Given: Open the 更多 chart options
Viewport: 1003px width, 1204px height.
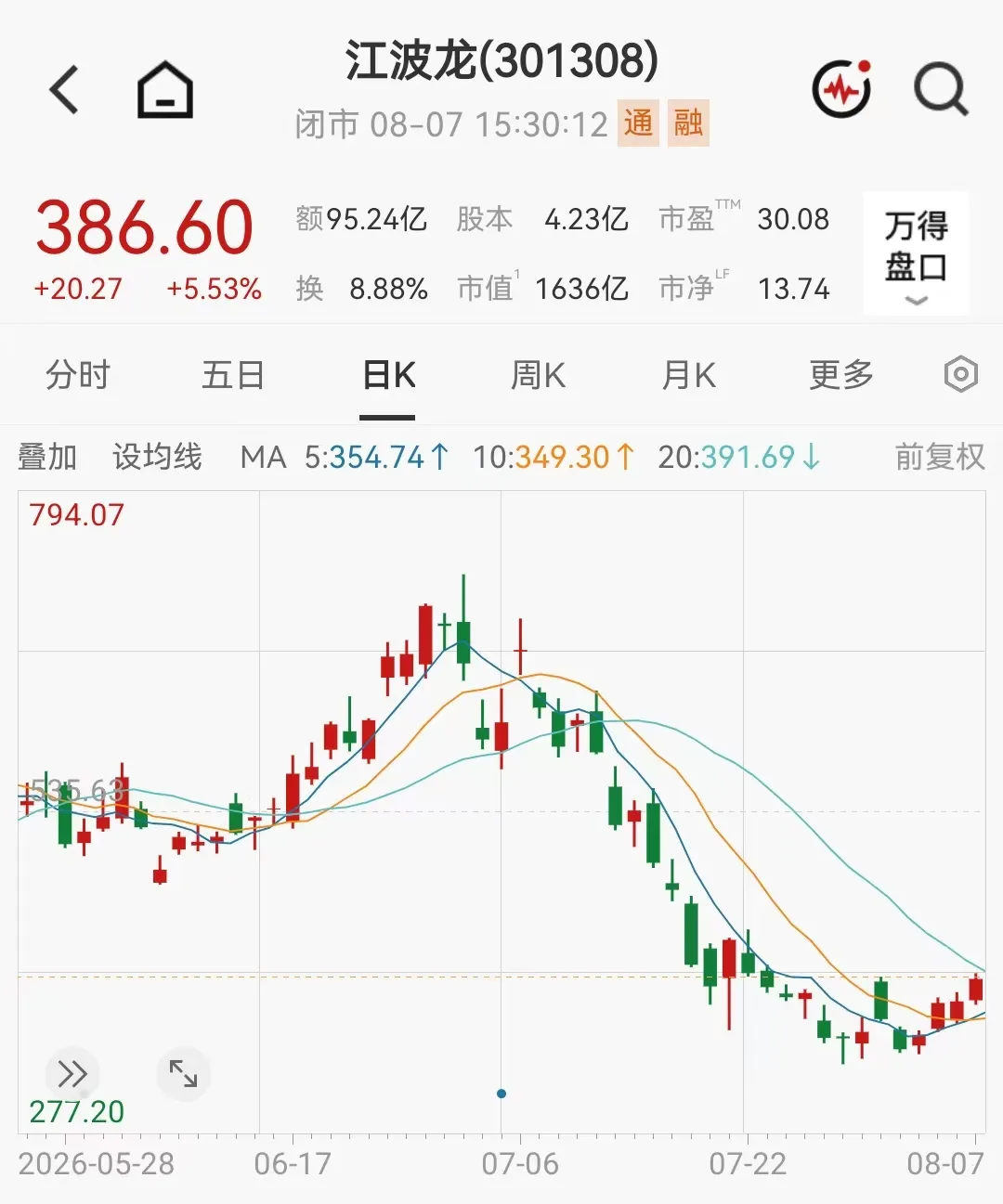Looking at the screenshot, I should [x=841, y=376].
